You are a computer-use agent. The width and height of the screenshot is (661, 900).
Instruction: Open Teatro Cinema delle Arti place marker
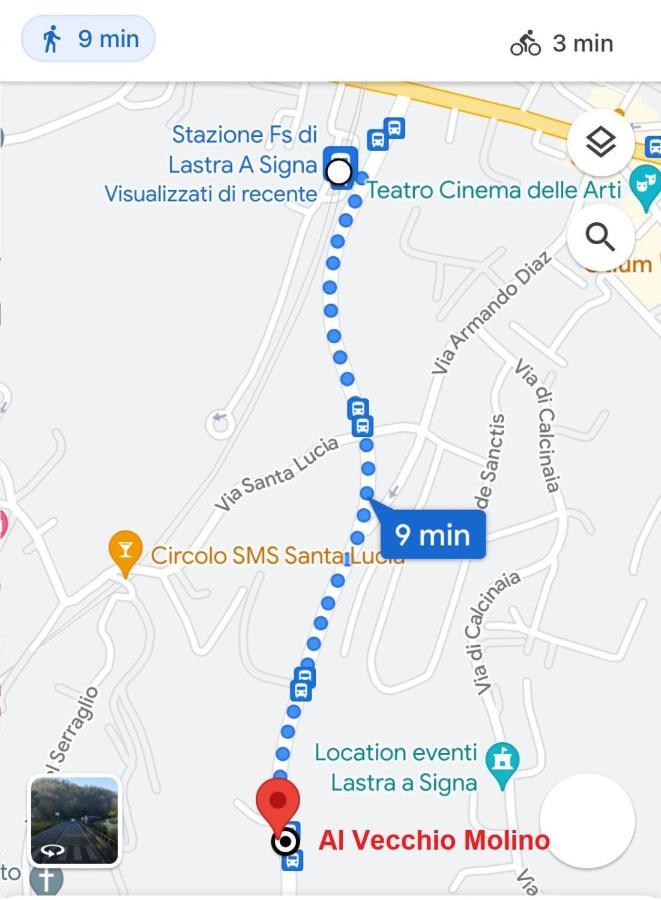[640, 184]
